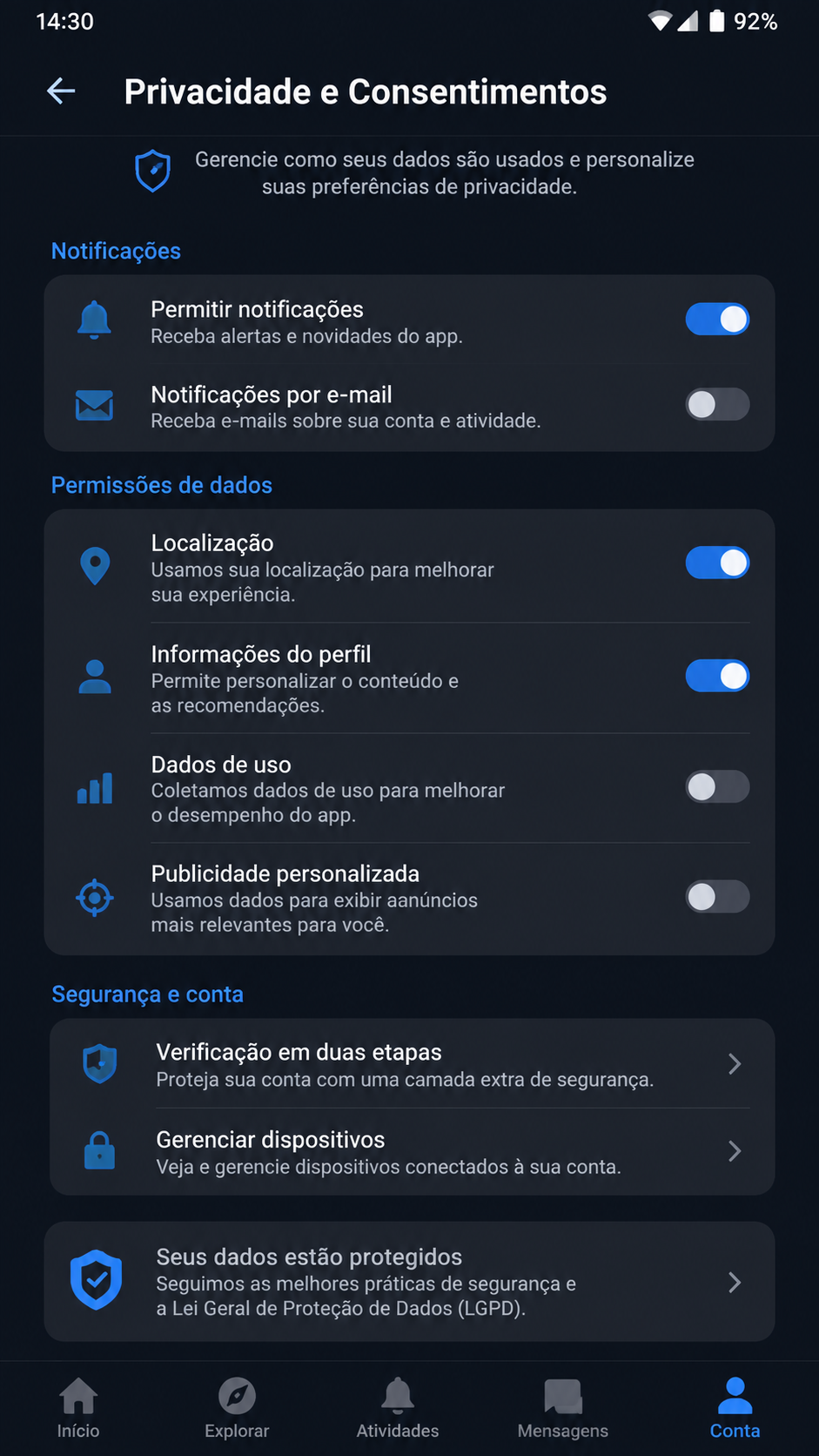The height and width of the screenshot is (1456, 819).
Task: Switch to the Explorar tab
Action: (x=237, y=1407)
